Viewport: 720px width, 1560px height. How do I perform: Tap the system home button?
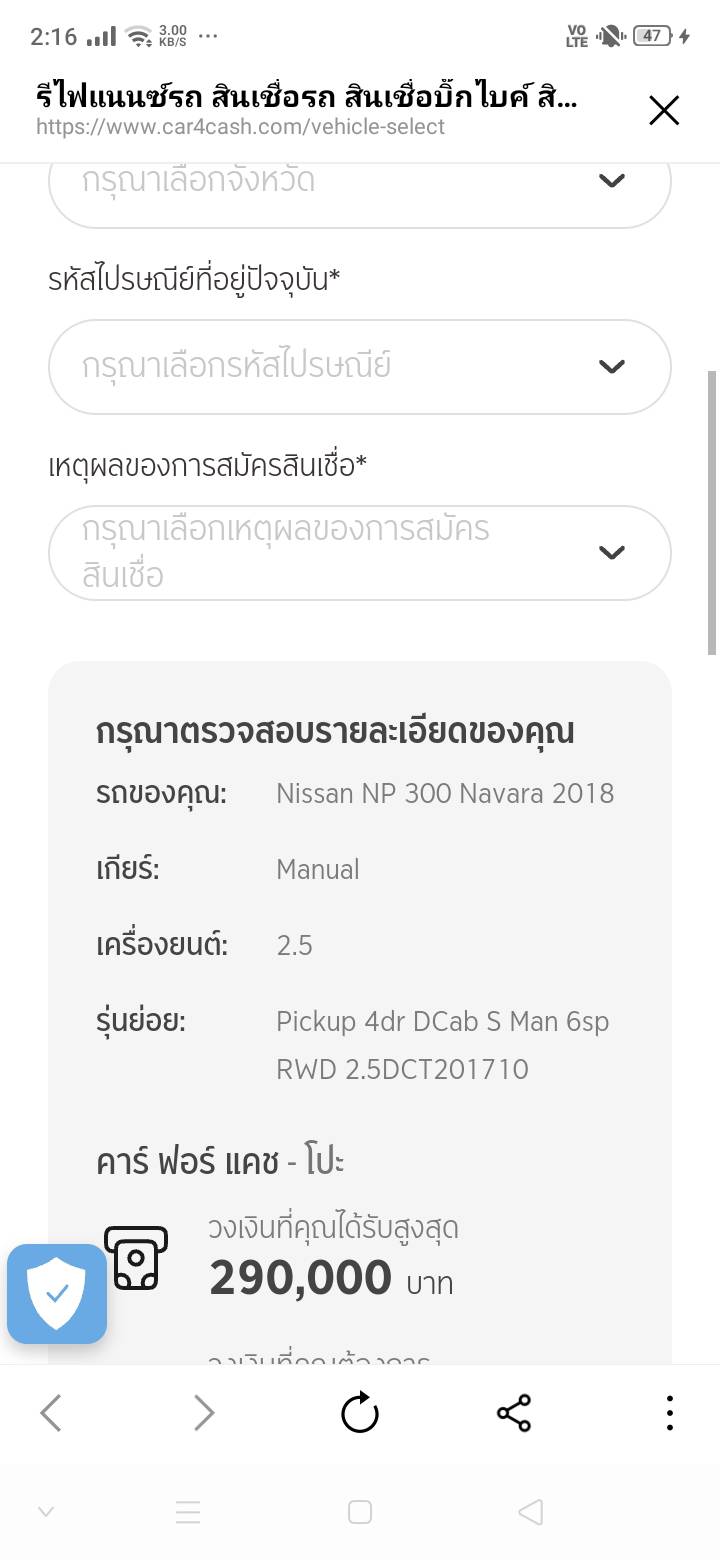360,1512
